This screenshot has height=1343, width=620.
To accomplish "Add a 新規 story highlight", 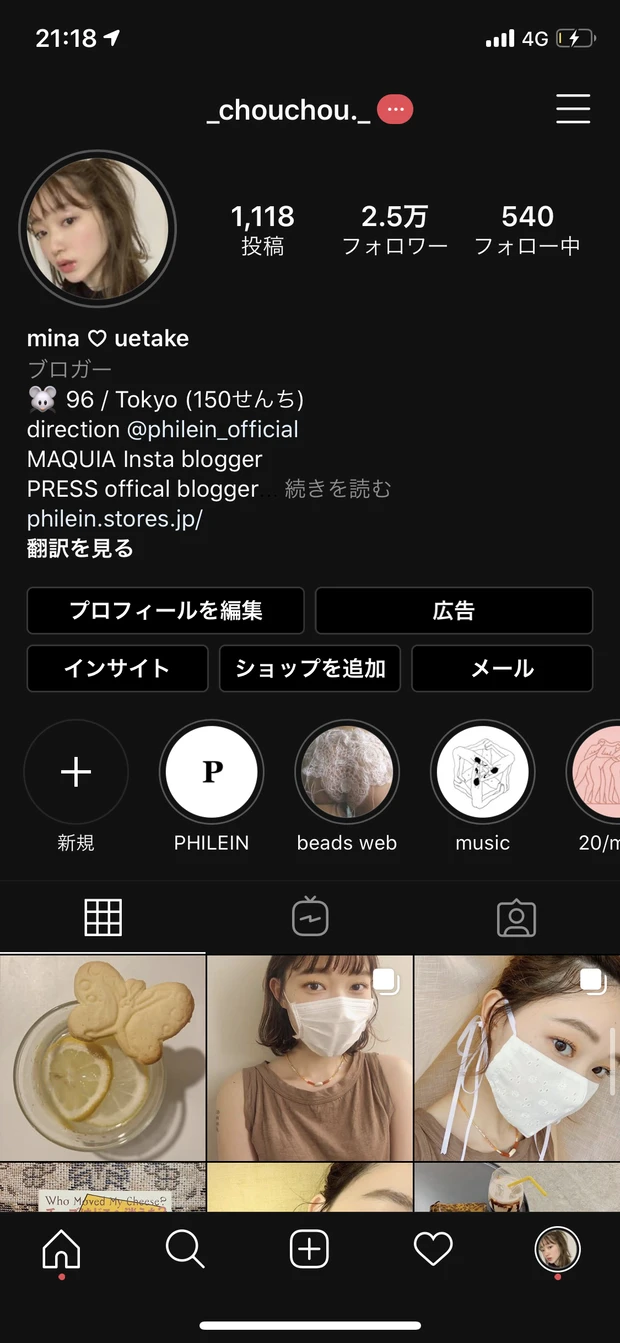I will coord(76,772).
